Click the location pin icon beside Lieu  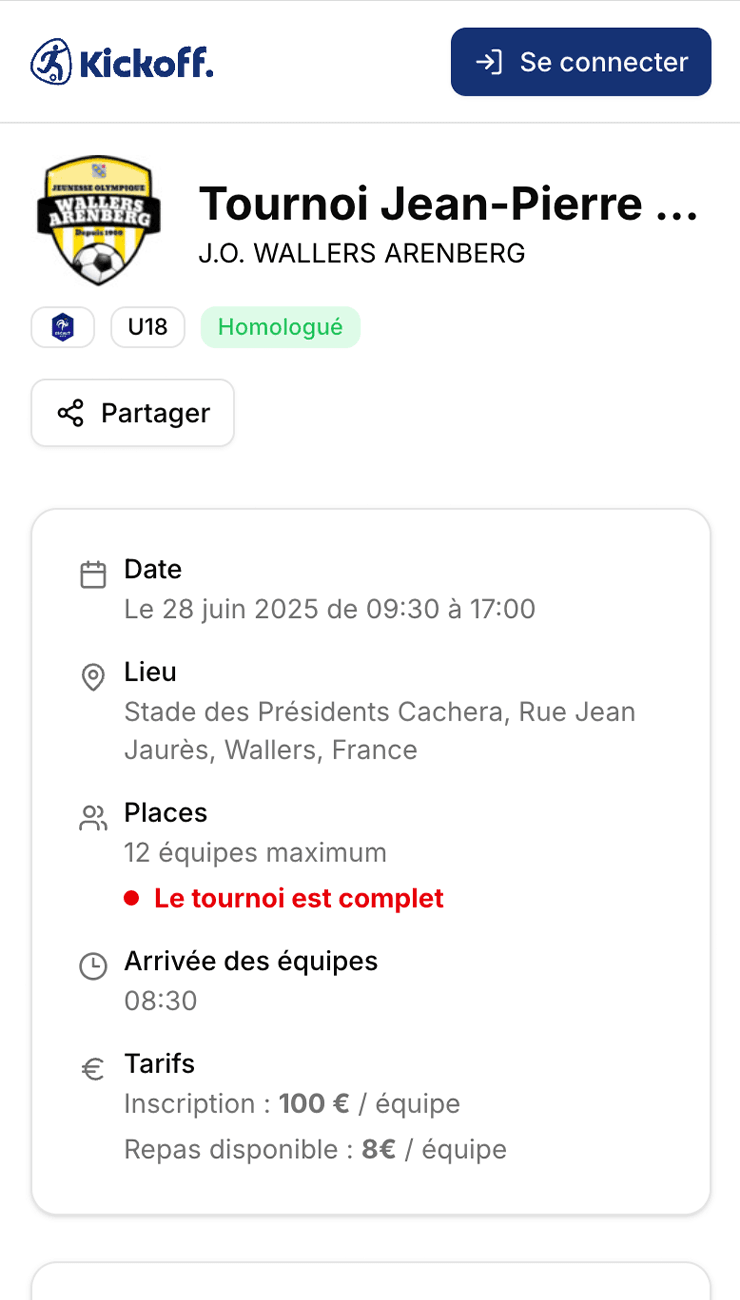93,677
